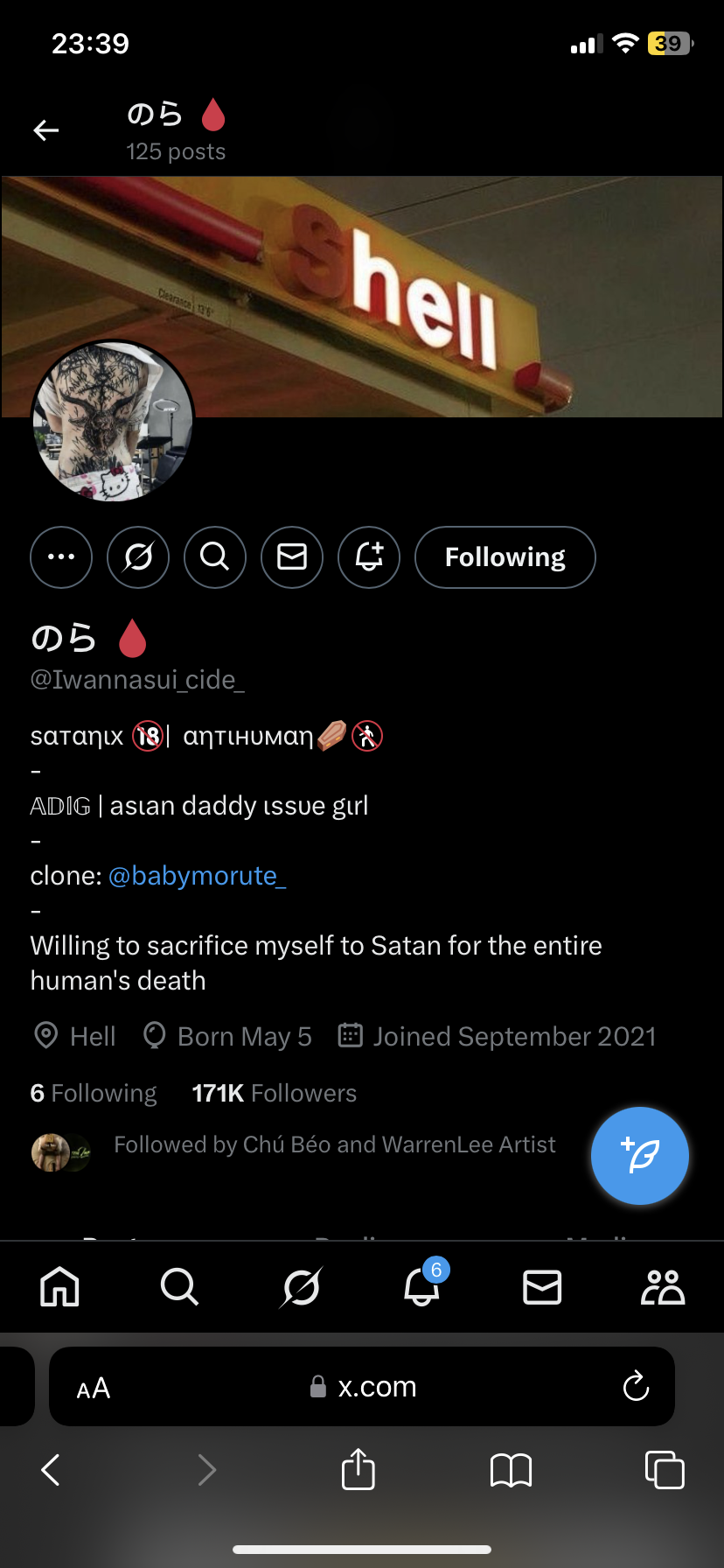Open the Explore search tab
This screenshot has width=724, height=1568.
tap(180, 1287)
